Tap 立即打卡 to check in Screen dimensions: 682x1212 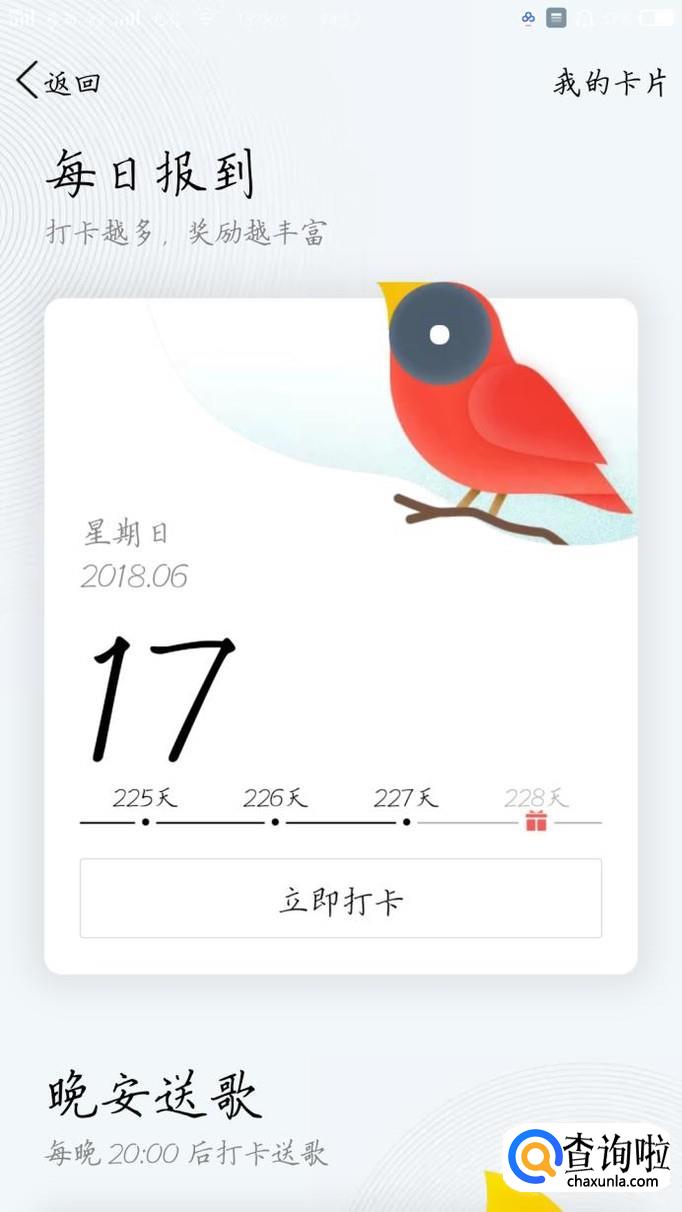point(340,900)
